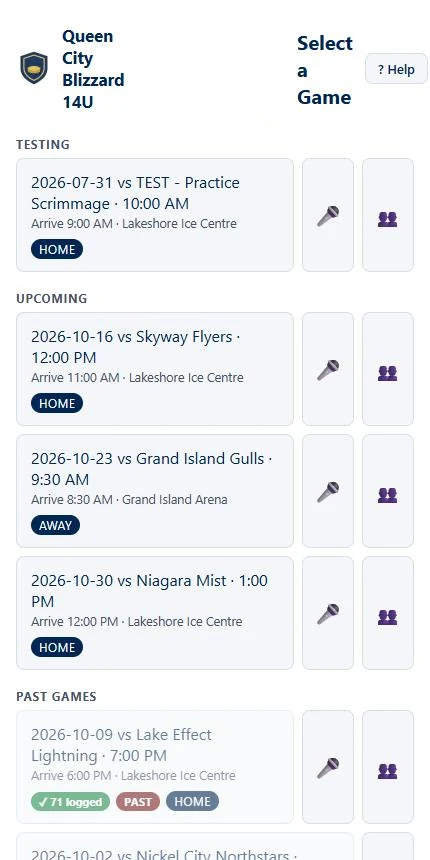Image resolution: width=430 pixels, height=860 pixels.
Task: Open the past Lake Effect Lightning game
Action: pyautogui.click(x=155, y=767)
